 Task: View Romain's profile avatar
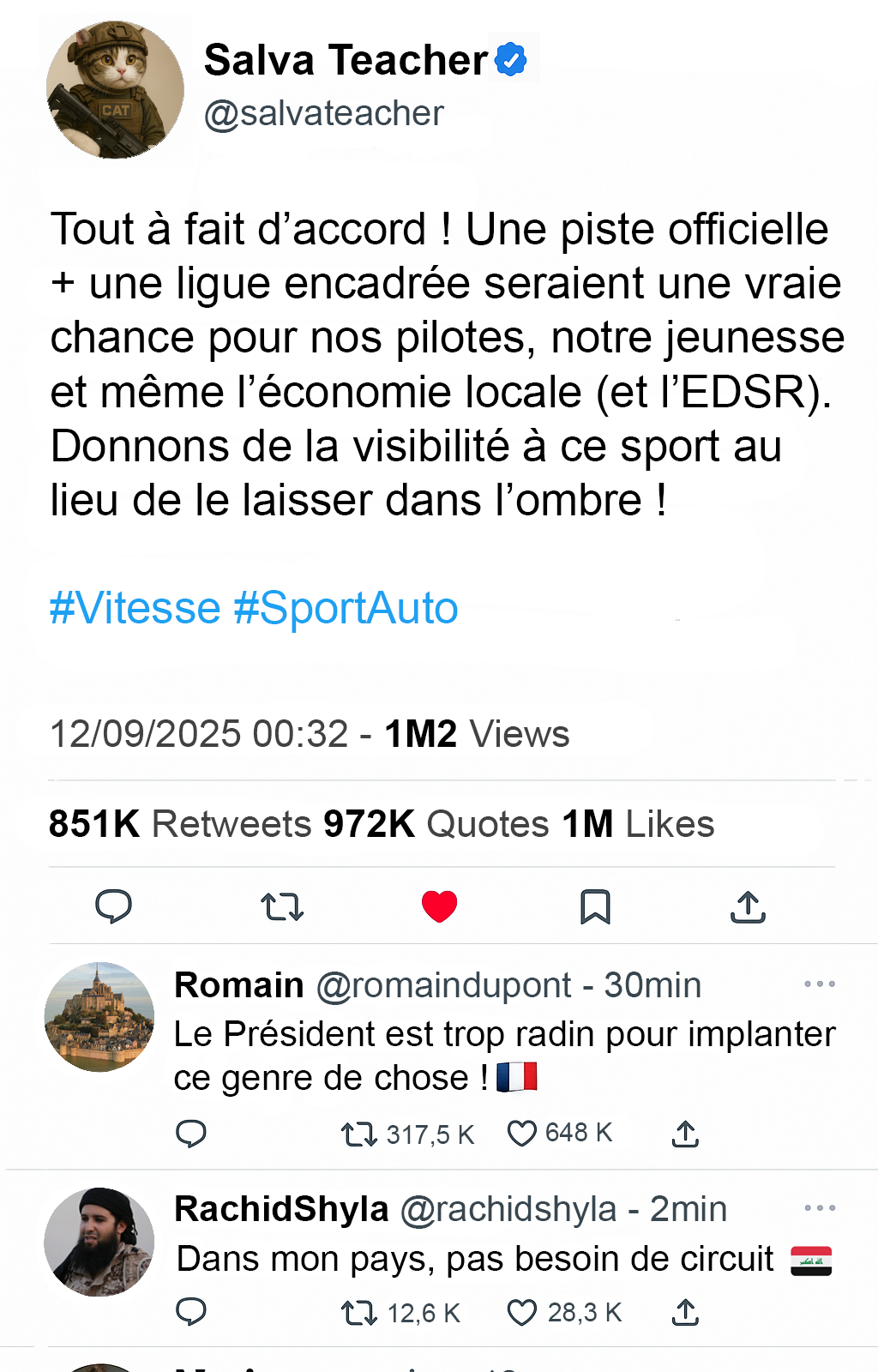(x=99, y=1017)
